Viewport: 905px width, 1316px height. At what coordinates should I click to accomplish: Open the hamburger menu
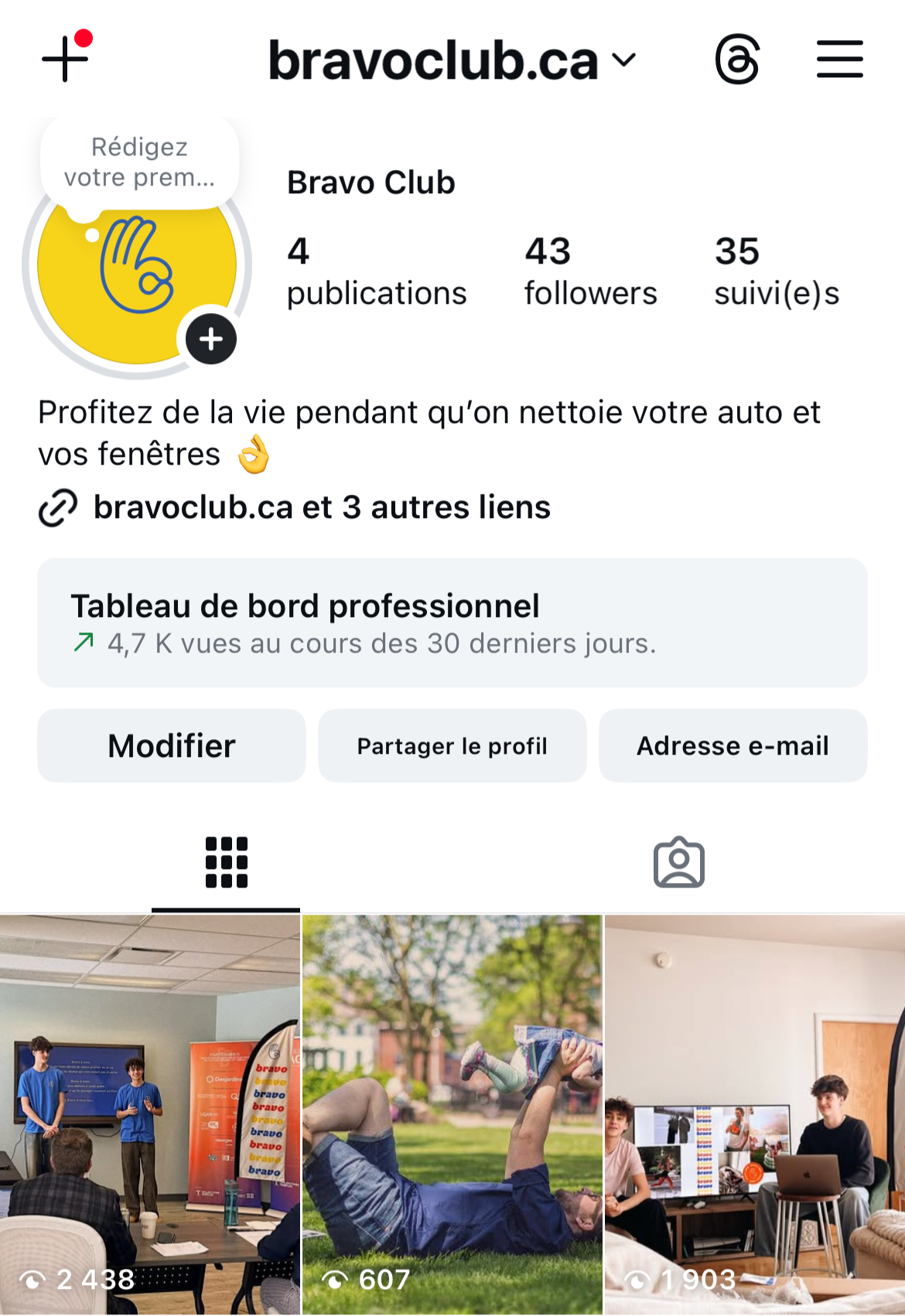click(839, 60)
